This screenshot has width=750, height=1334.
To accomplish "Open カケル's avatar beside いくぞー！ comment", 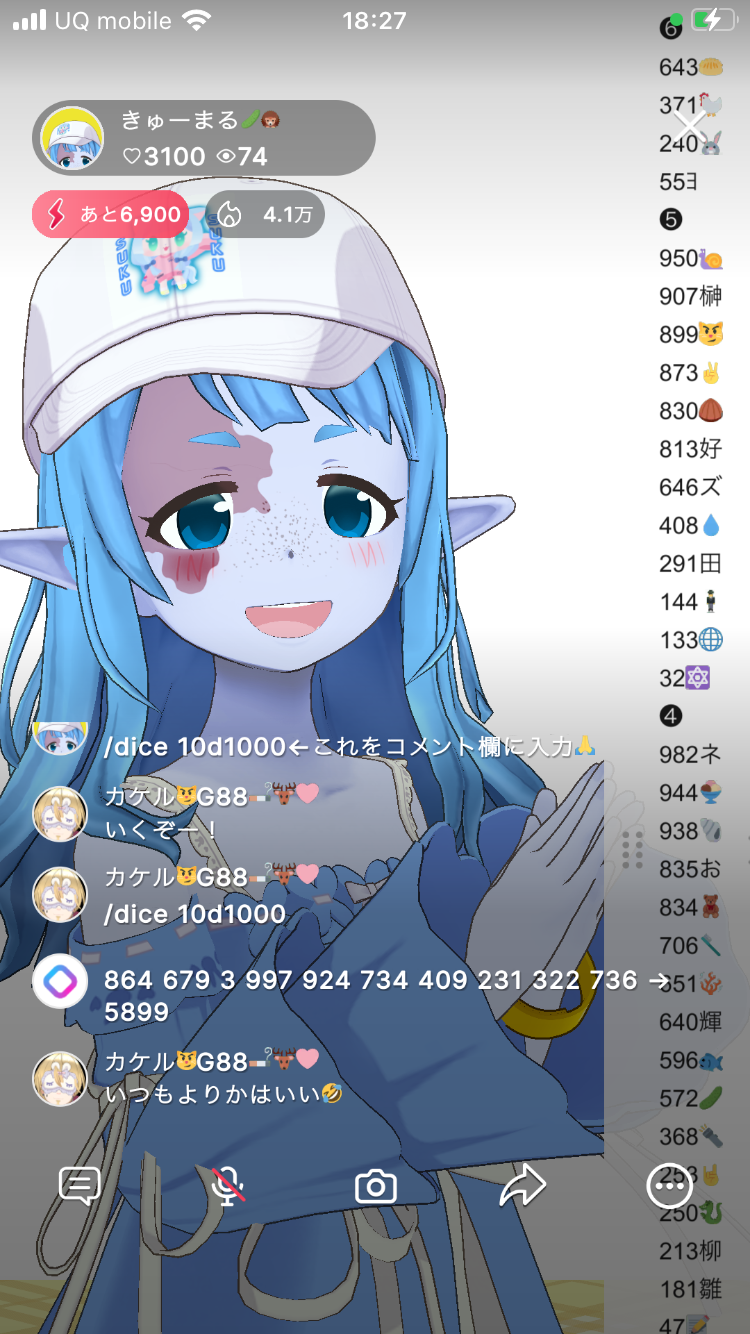I will pyautogui.click(x=60, y=813).
